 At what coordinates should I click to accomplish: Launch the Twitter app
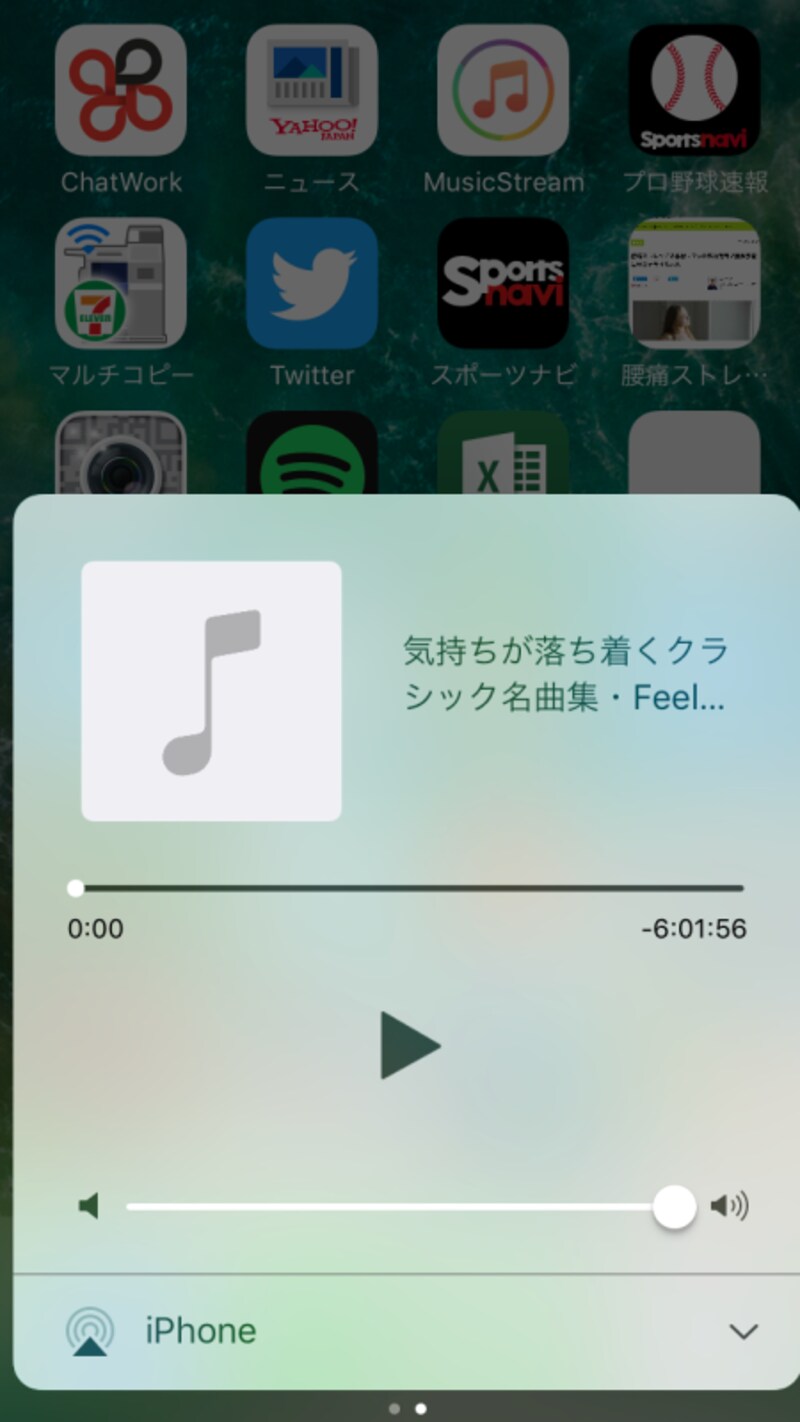coord(312,283)
